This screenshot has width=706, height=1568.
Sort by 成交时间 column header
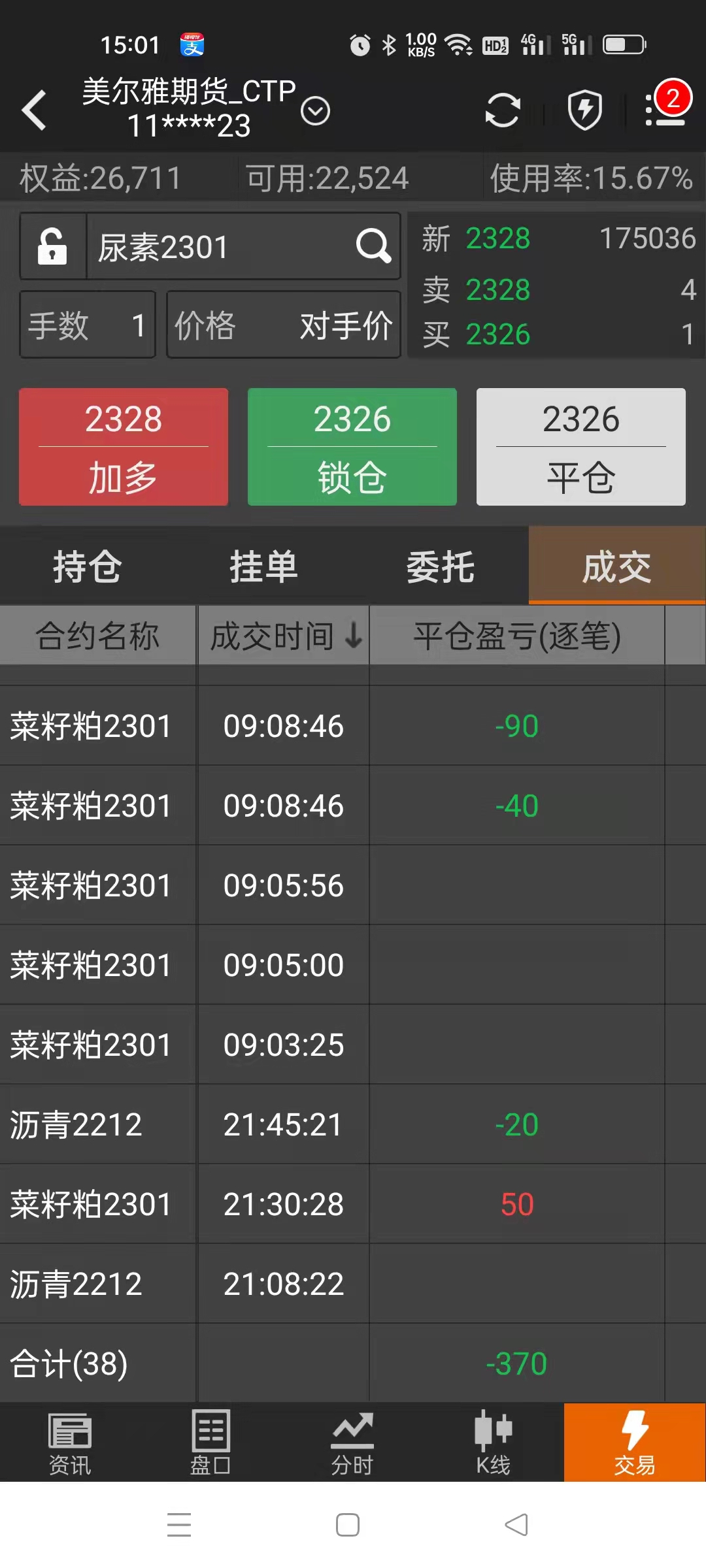pyautogui.click(x=284, y=636)
